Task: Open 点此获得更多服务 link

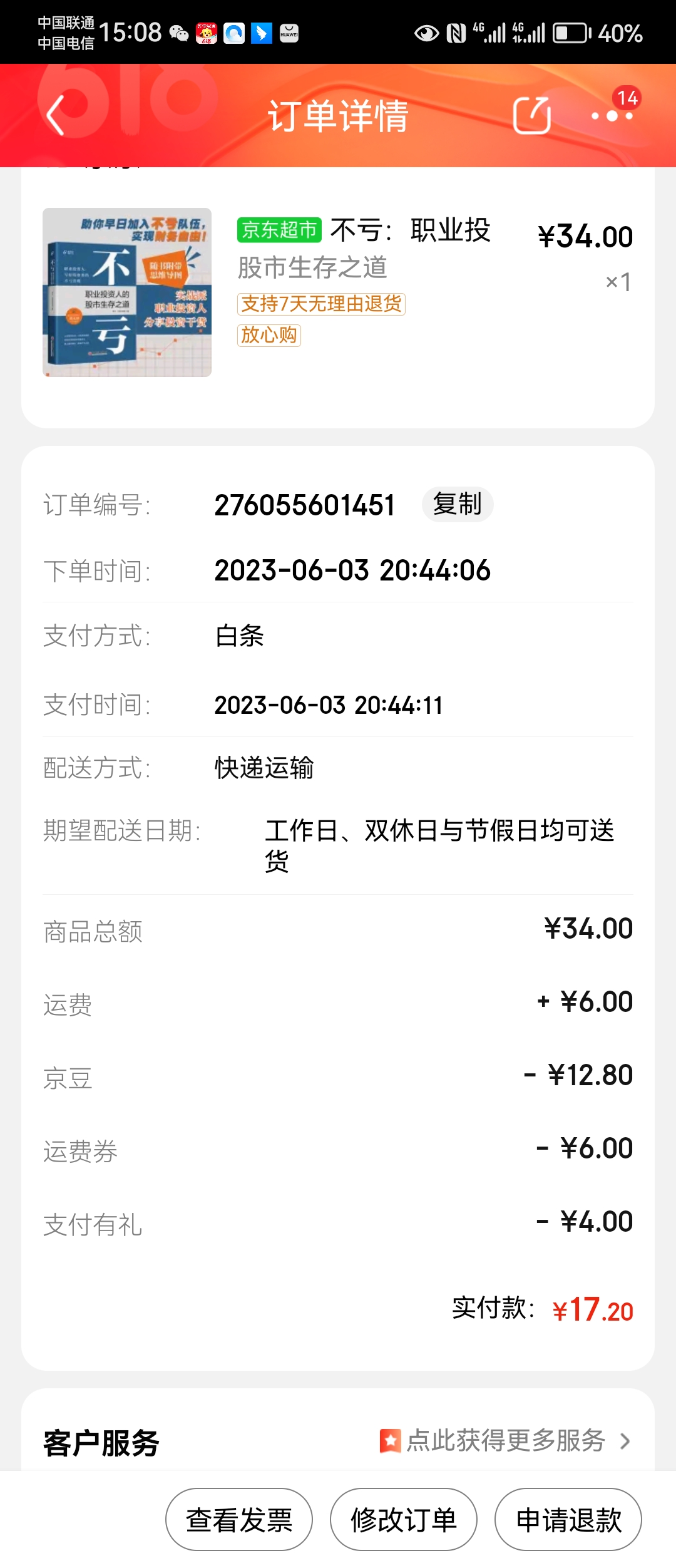Action: pyautogui.click(x=504, y=1441)
